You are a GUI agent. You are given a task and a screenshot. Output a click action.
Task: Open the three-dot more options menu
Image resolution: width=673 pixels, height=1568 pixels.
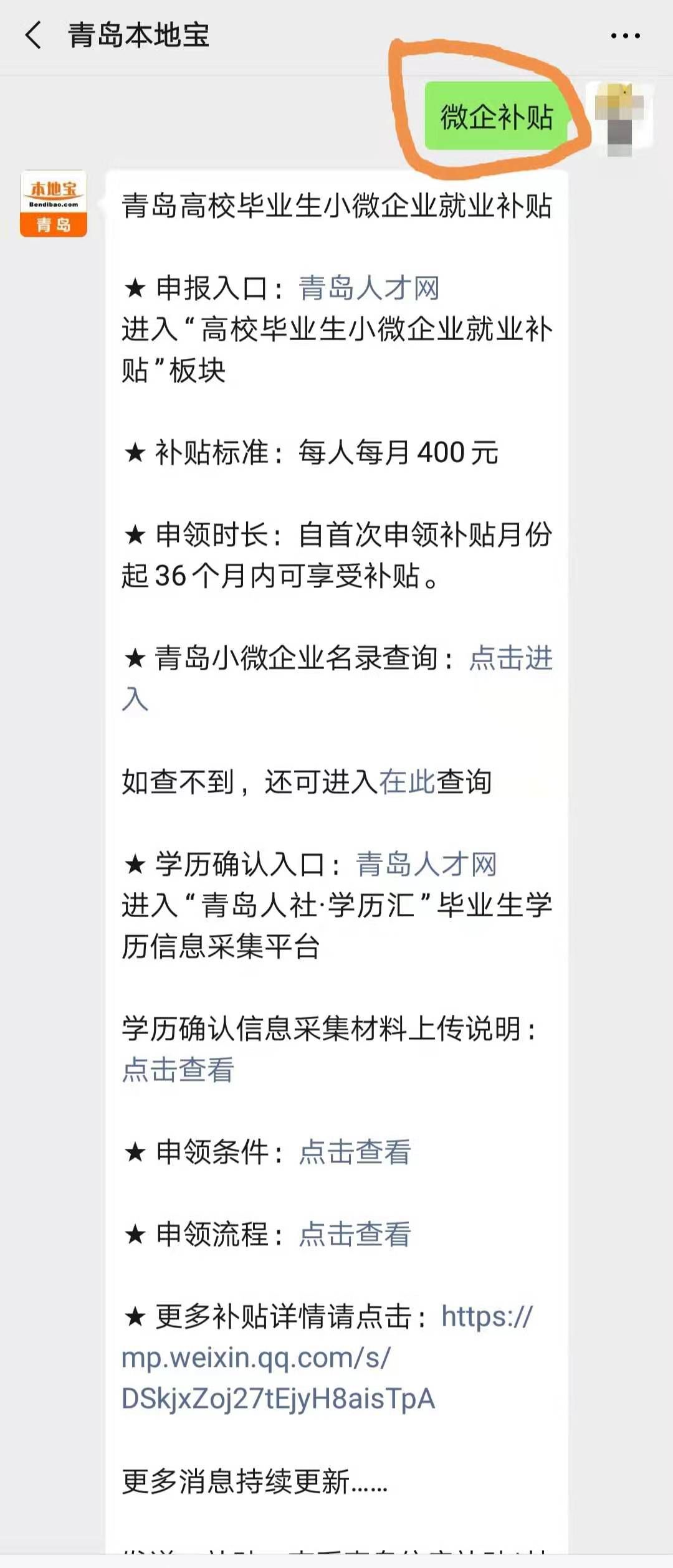[625, 36]
